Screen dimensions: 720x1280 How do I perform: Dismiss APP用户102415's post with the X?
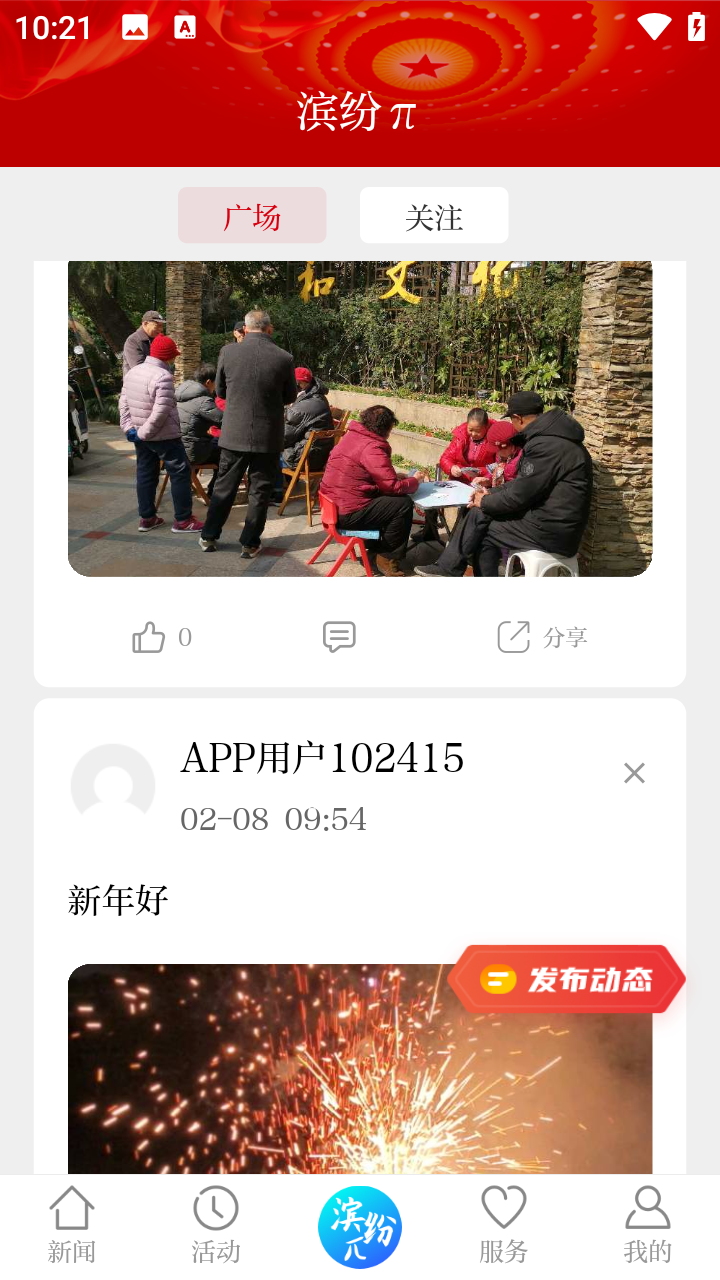[634, 772]
